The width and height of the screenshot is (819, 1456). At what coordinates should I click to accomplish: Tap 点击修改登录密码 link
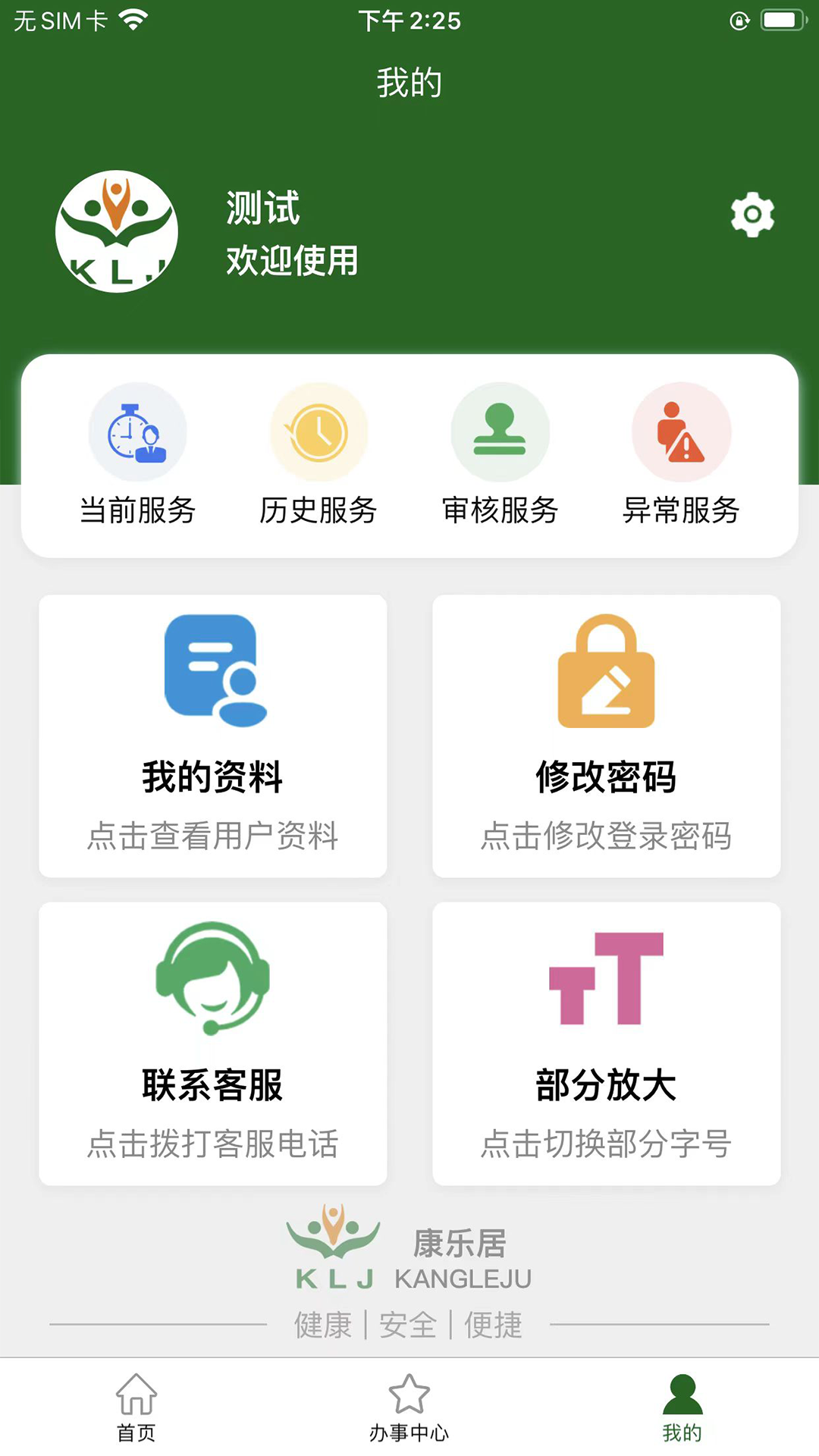(606, 836)
